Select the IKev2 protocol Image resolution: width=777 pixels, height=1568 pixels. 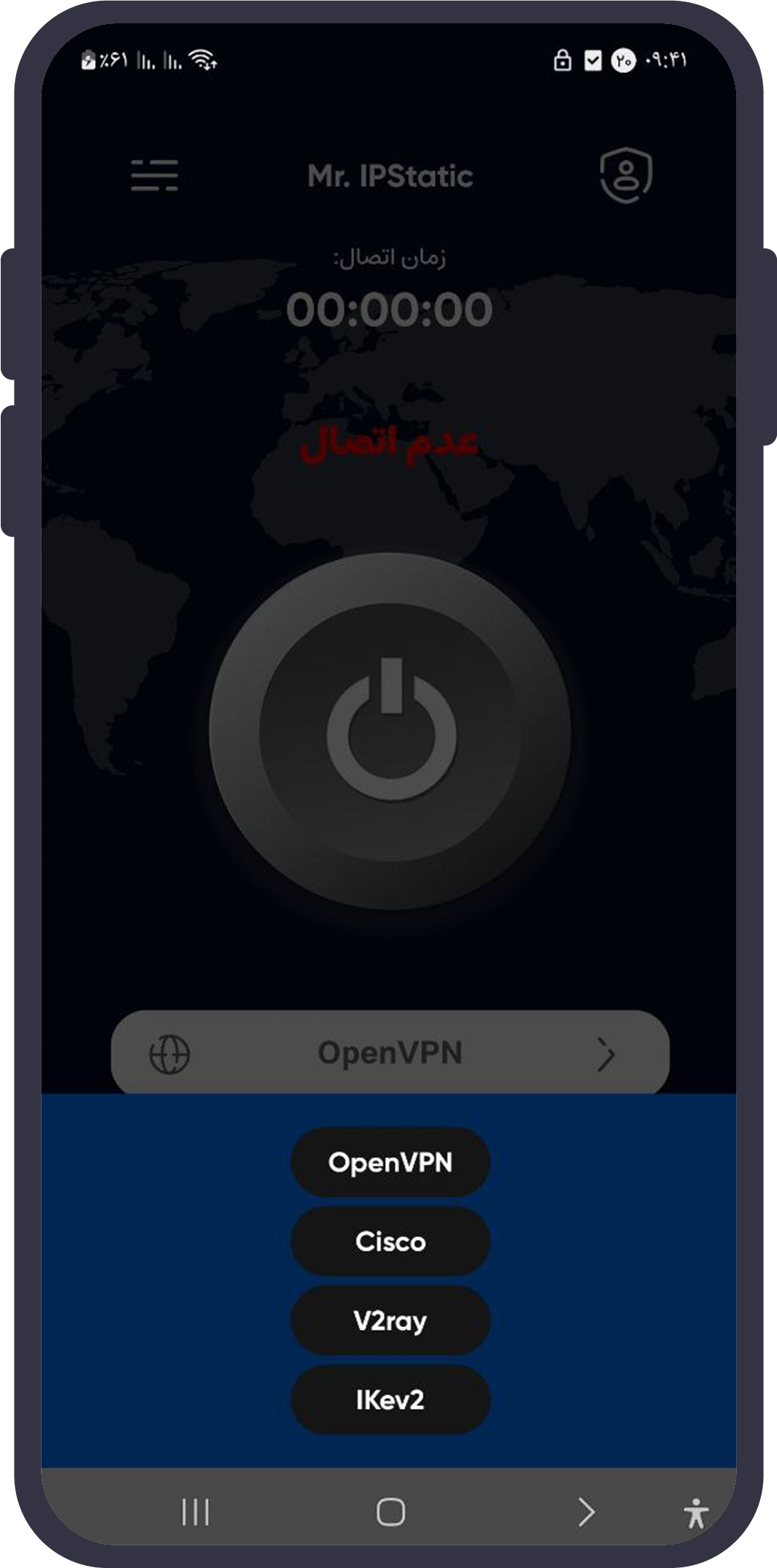(390, 1400)
